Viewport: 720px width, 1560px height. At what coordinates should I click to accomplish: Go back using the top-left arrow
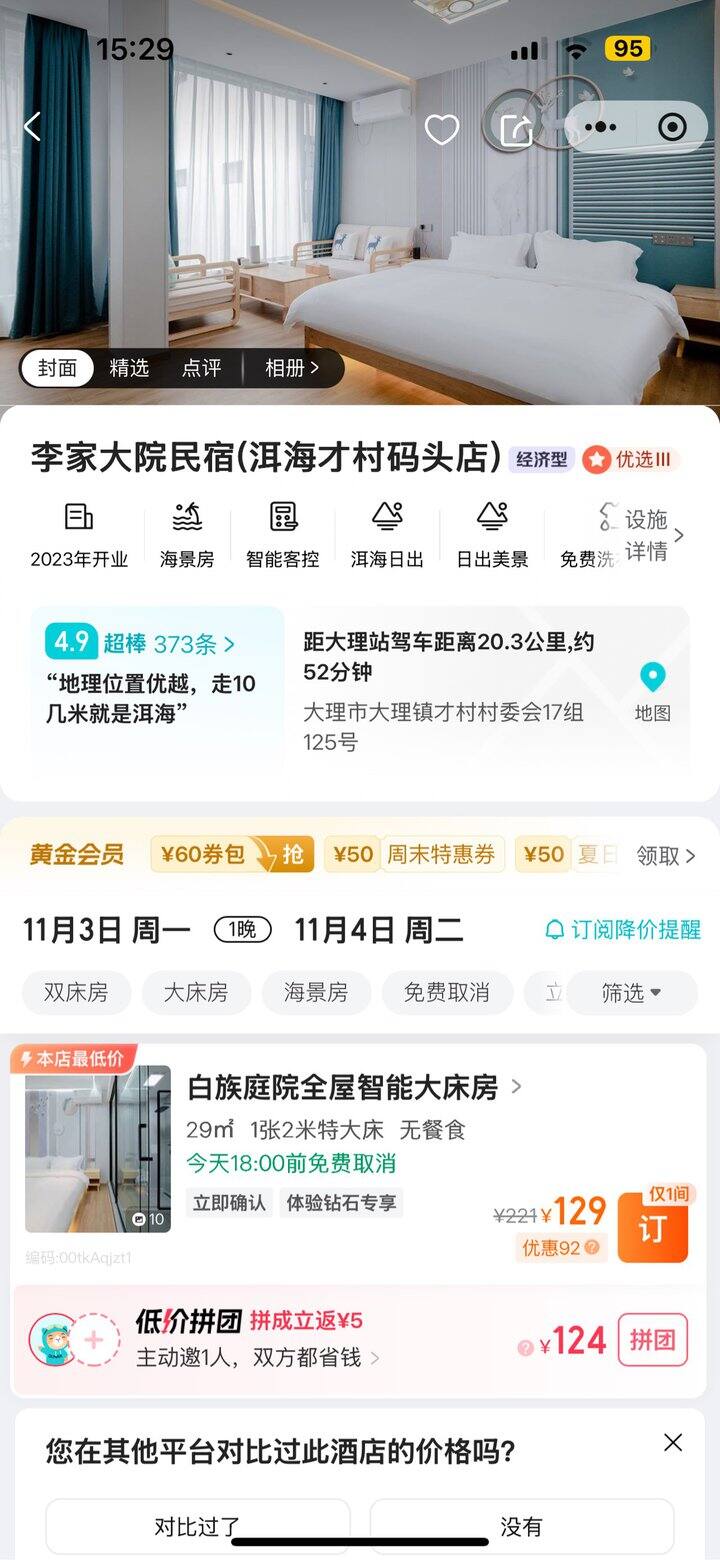(33, 127)
